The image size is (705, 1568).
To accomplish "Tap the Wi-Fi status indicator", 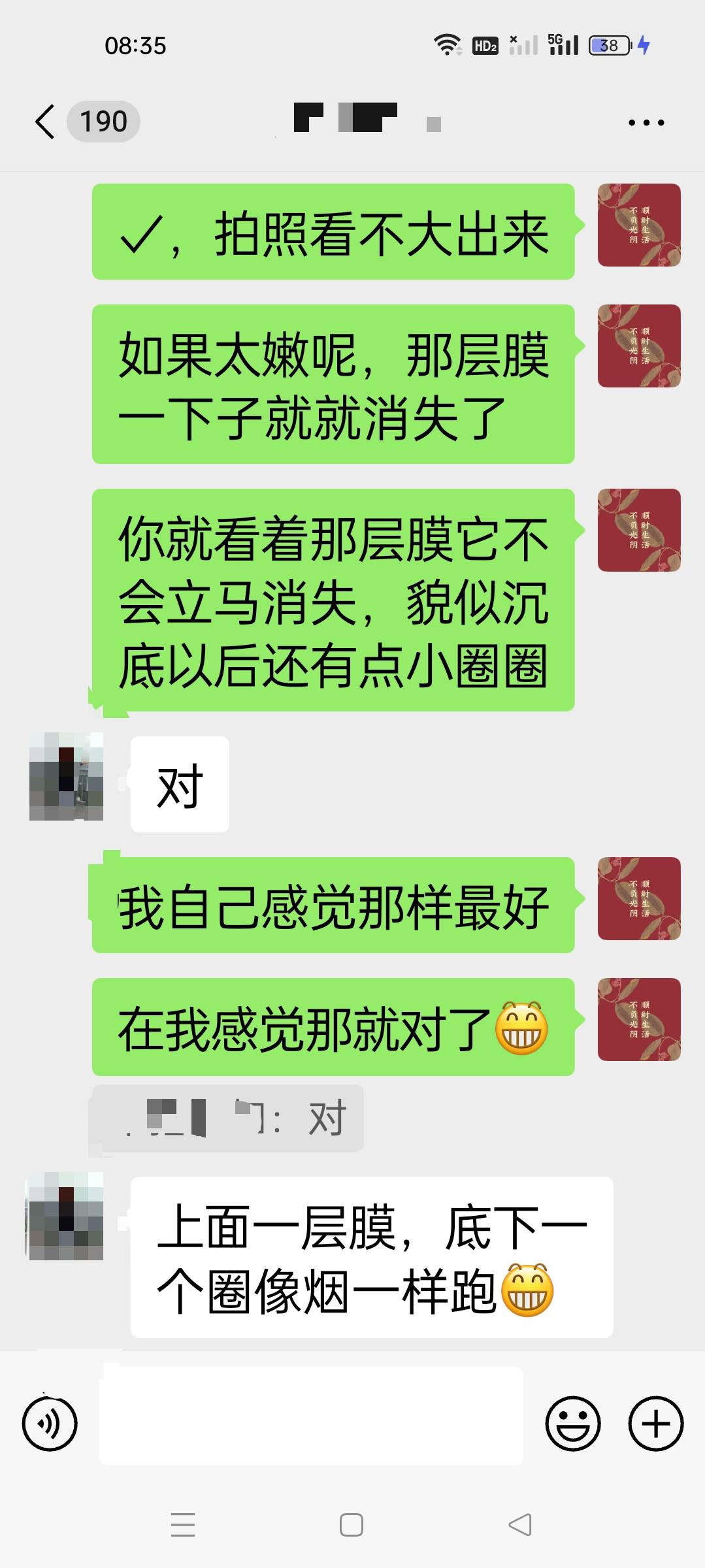I will pos(446,44).
